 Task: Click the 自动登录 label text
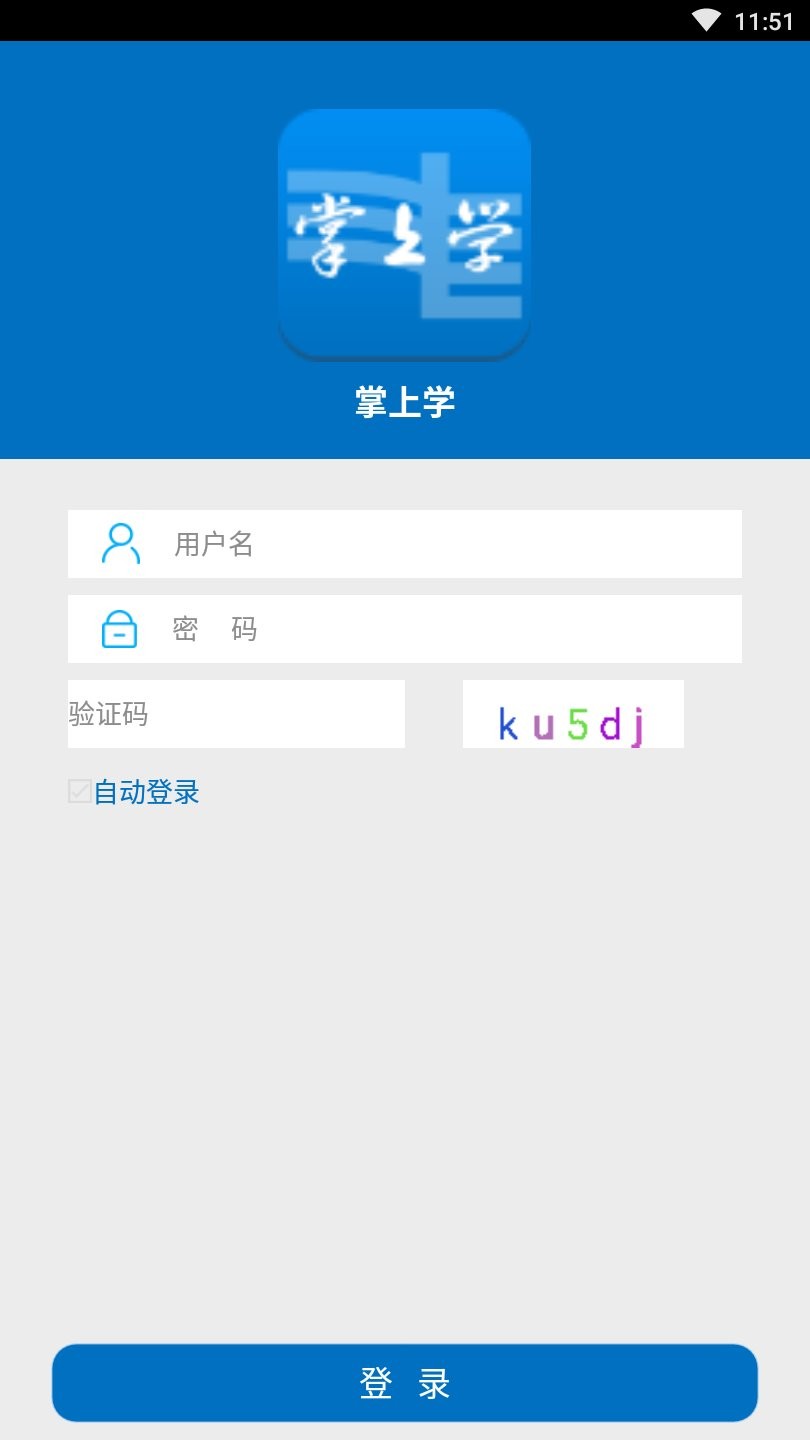coord(145,791)
